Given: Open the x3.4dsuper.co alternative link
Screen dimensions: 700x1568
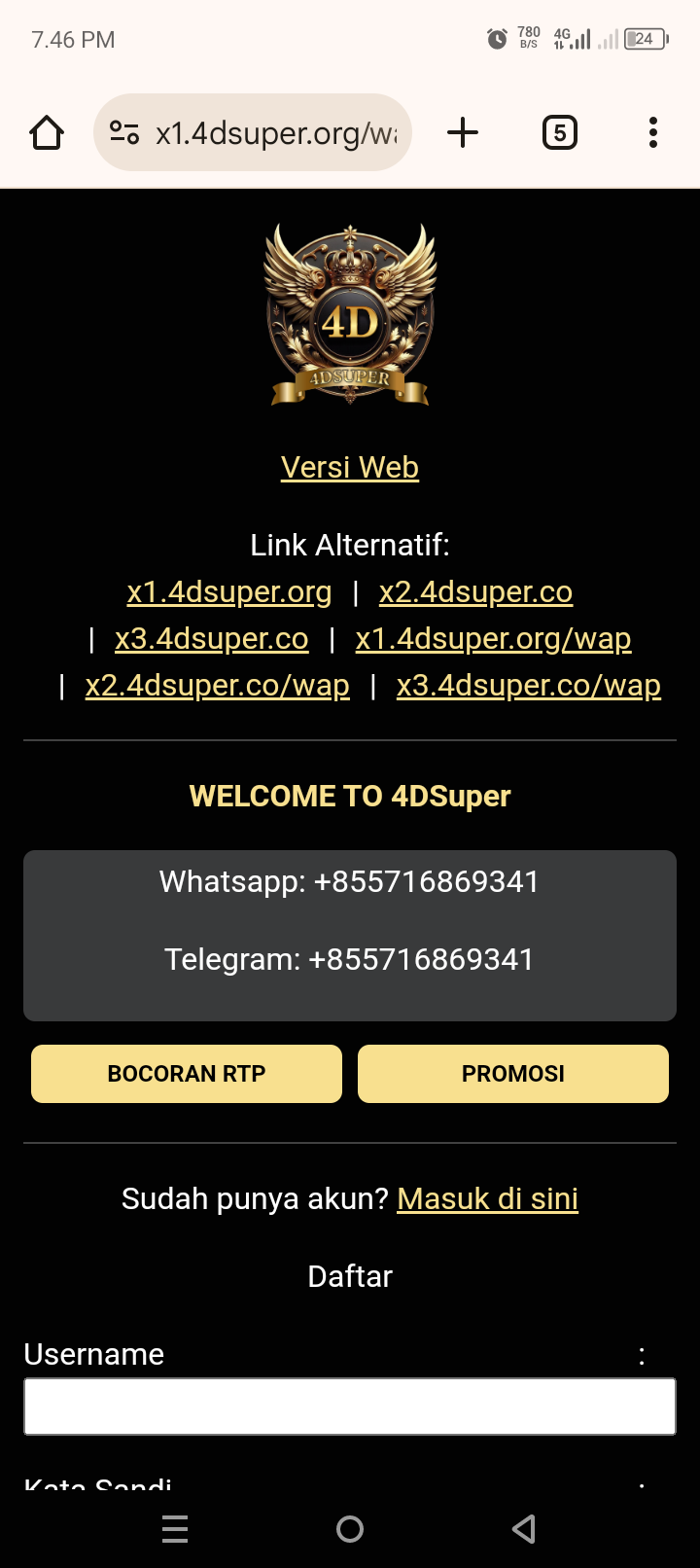Looking at the screenshot, I should tap(212, 638).
